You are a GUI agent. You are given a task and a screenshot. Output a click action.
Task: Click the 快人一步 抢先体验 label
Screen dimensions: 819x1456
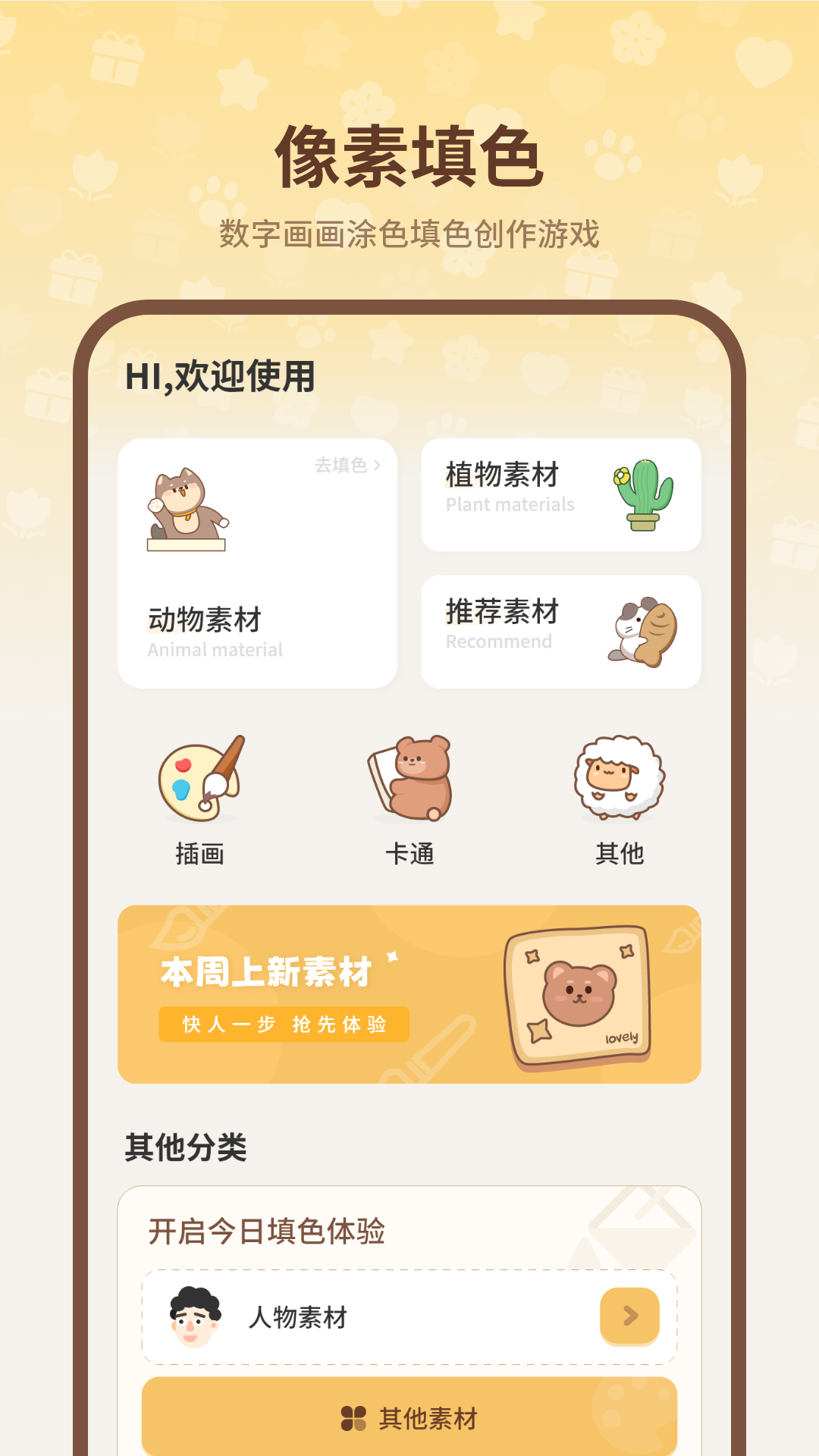coord(283,1024)
